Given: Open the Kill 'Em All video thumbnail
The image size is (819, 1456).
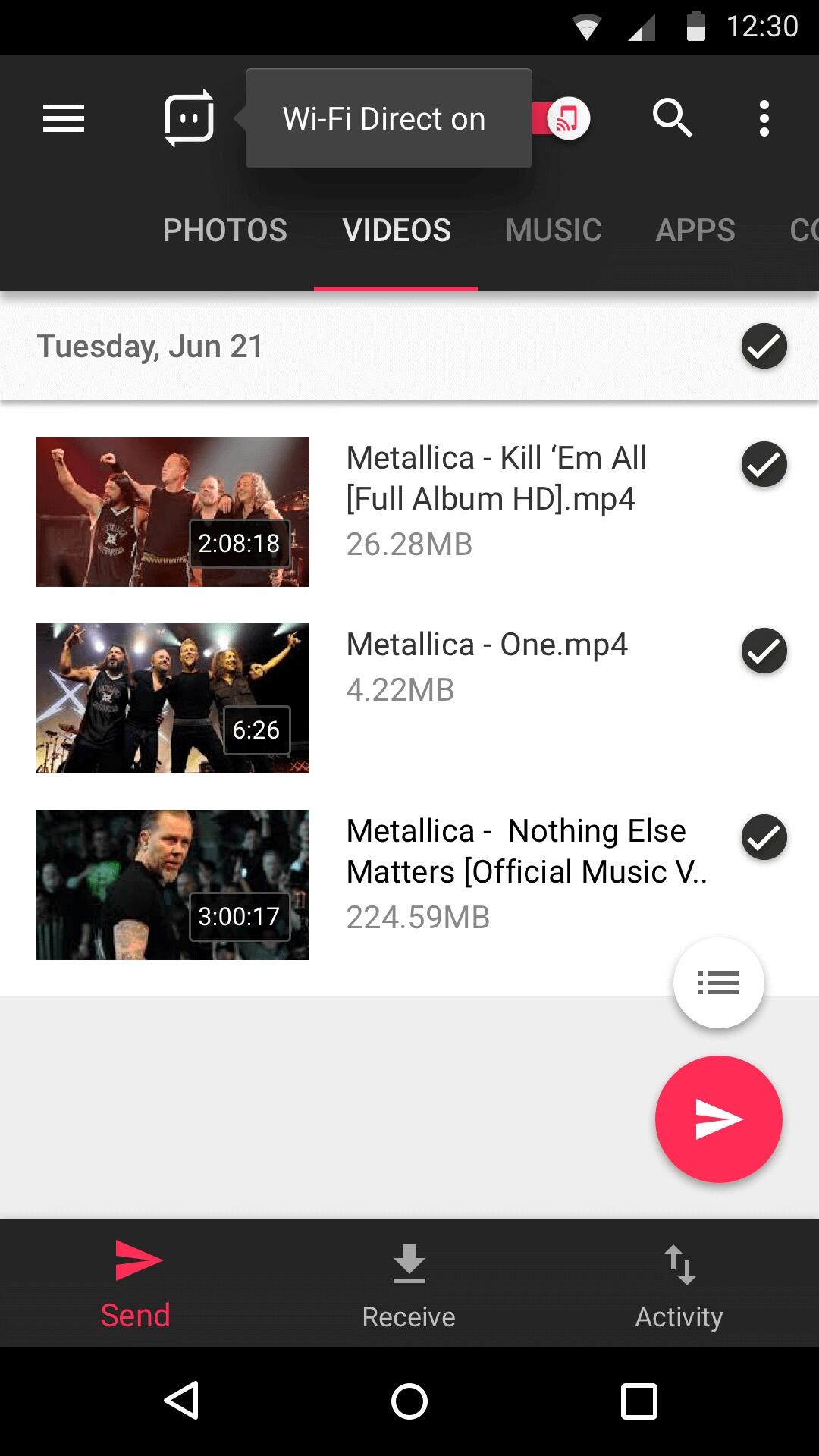Looking at the screenshot, I should point(173,511).
